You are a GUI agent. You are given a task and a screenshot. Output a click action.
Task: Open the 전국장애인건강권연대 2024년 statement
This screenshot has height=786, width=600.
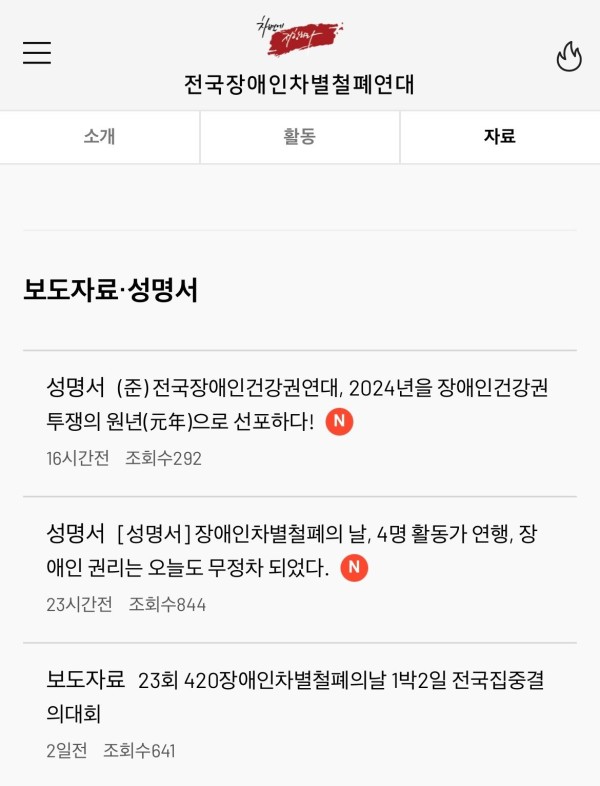pos(298,404)
